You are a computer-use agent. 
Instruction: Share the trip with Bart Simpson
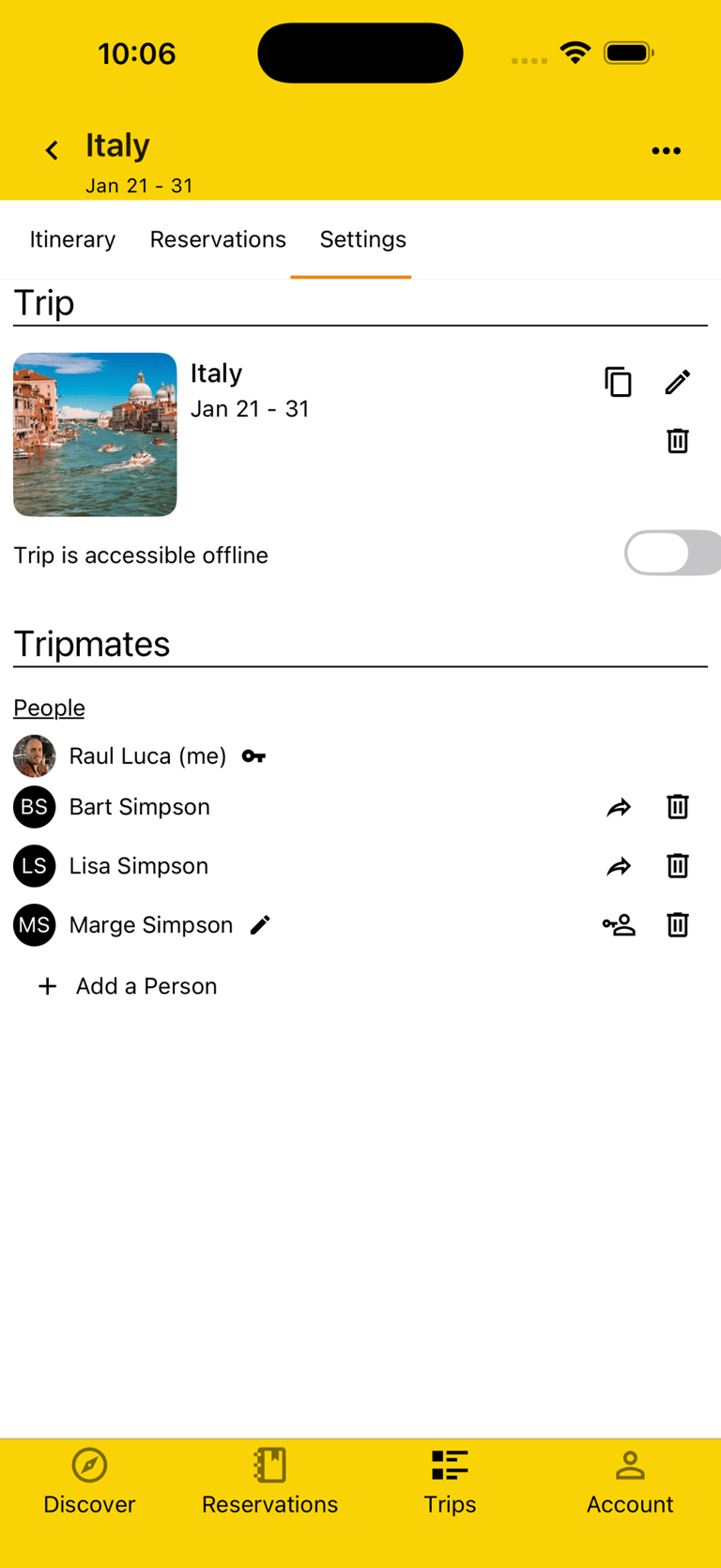click(619, 806)
